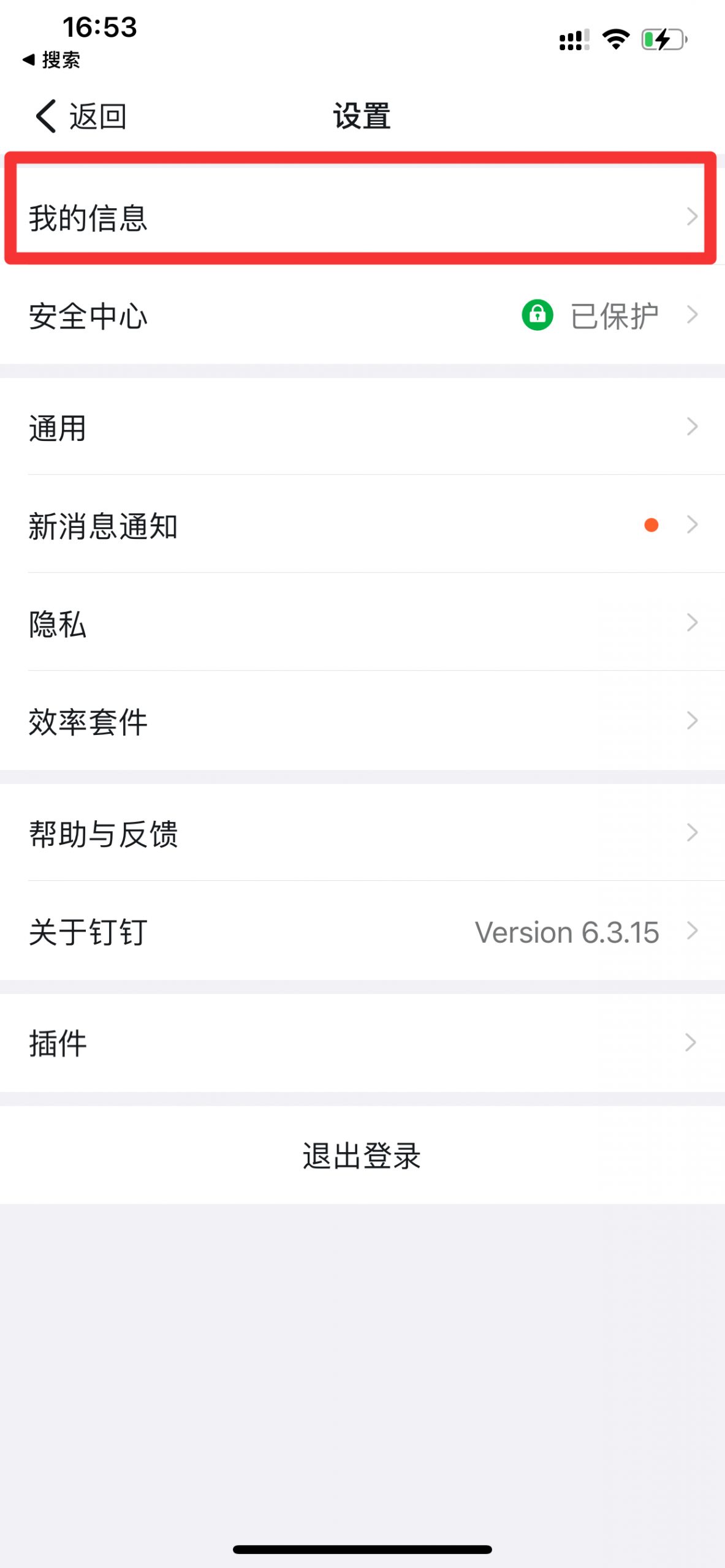Open 安全中心 row
This screenshot has height=1568, width=725.
362,315
